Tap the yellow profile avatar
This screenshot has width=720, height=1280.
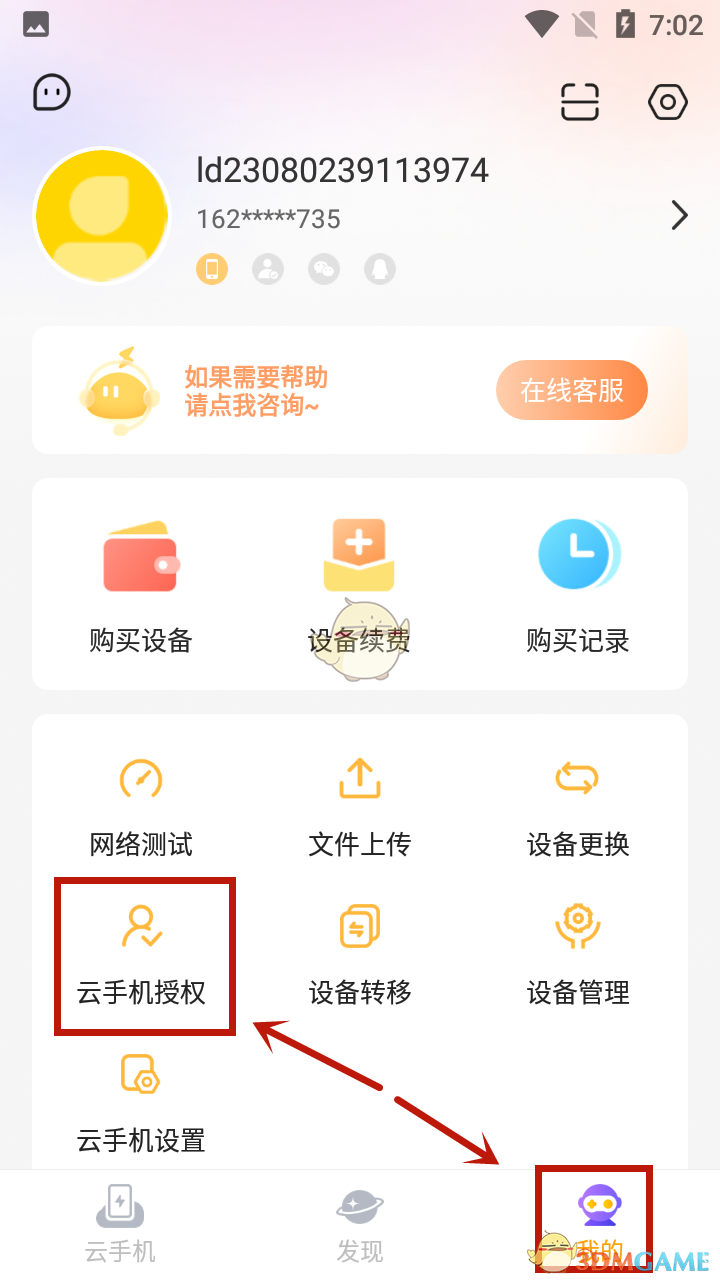point(102,216)
